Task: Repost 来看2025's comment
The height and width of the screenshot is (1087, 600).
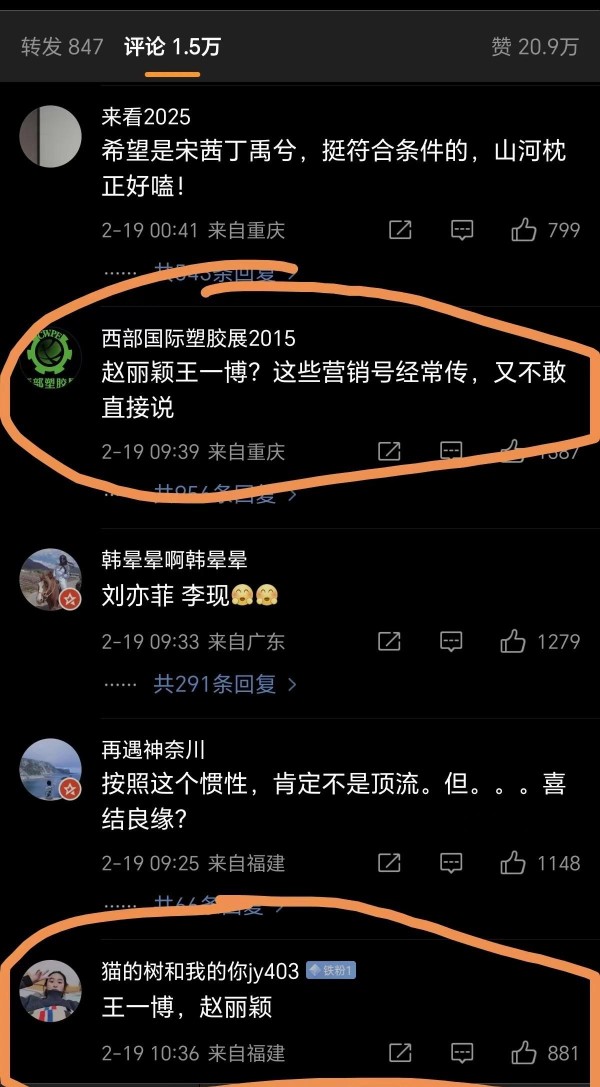Action: click(x=400, y=230)
